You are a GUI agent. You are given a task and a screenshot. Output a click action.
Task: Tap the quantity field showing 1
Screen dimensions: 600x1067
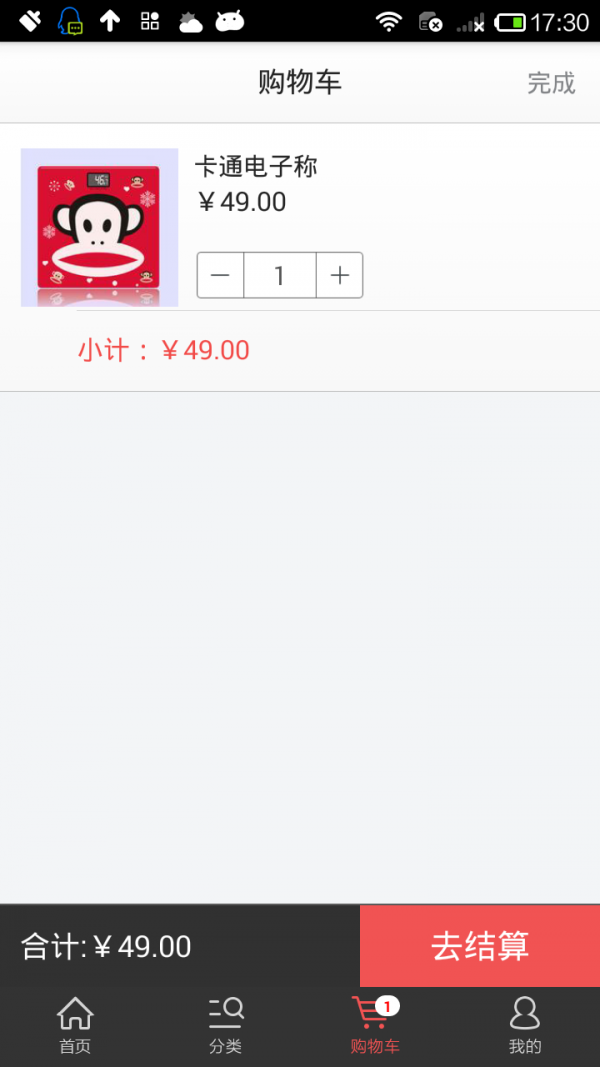(x=280, y=275)
